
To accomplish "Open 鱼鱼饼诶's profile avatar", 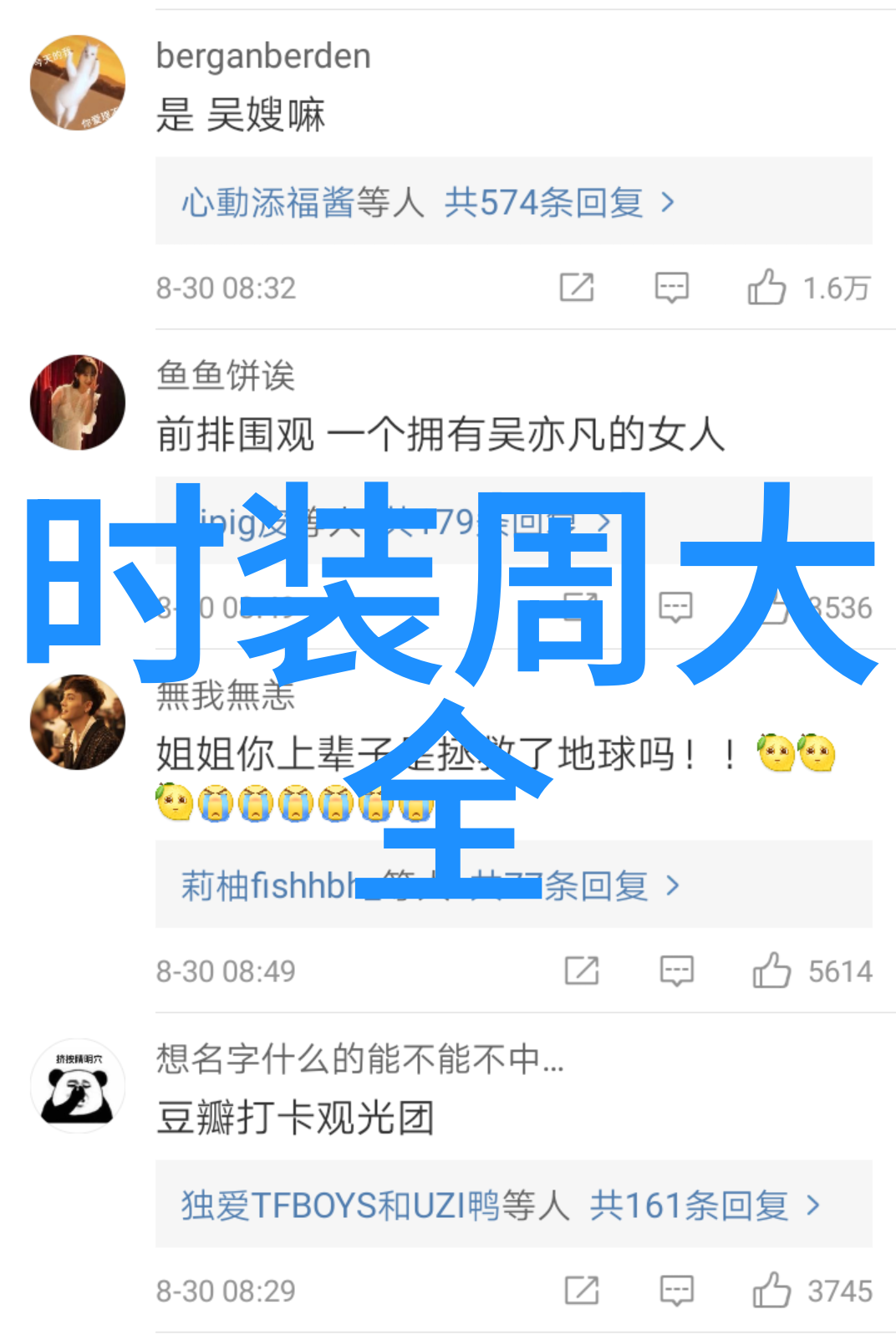I will [x=78, y=402].
